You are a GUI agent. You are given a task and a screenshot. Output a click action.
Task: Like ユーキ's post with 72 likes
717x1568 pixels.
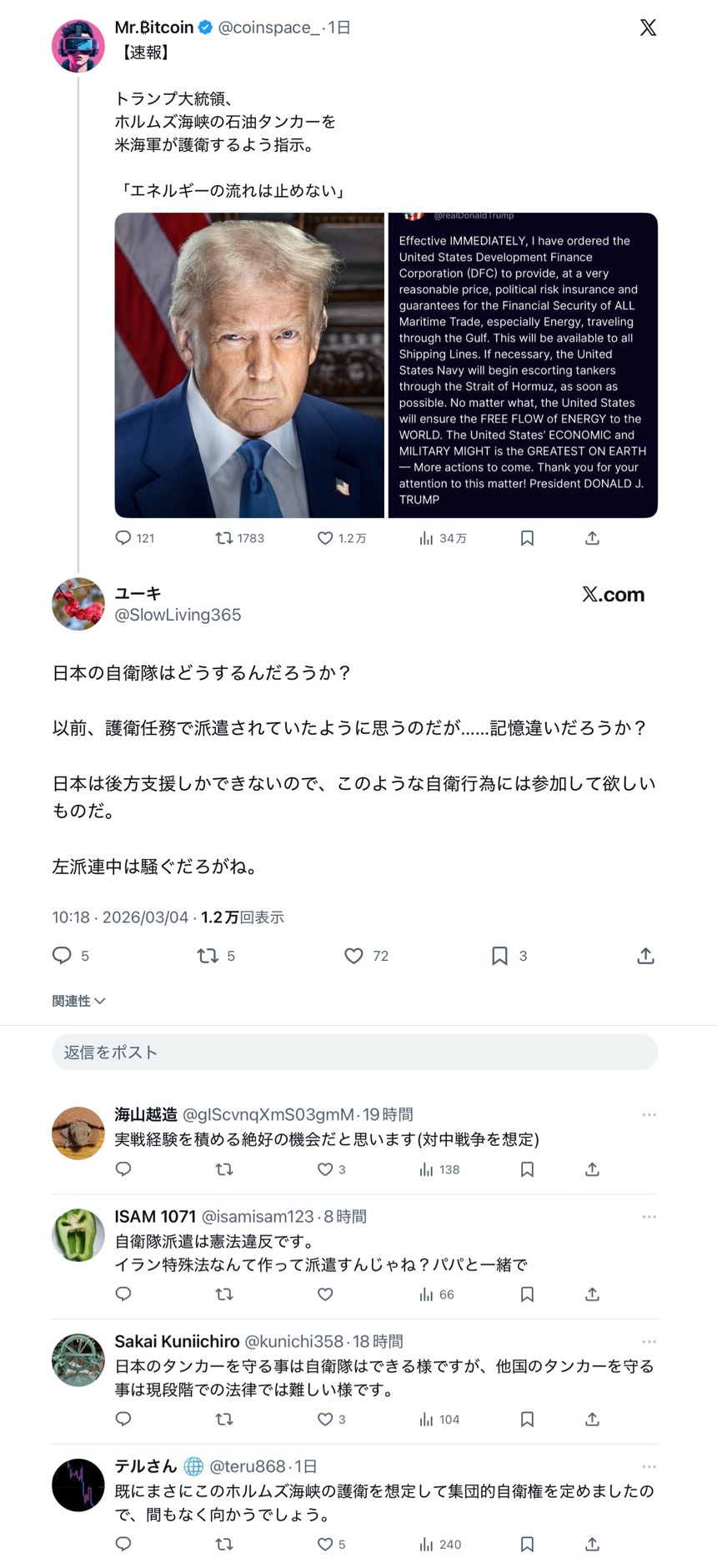353,956
